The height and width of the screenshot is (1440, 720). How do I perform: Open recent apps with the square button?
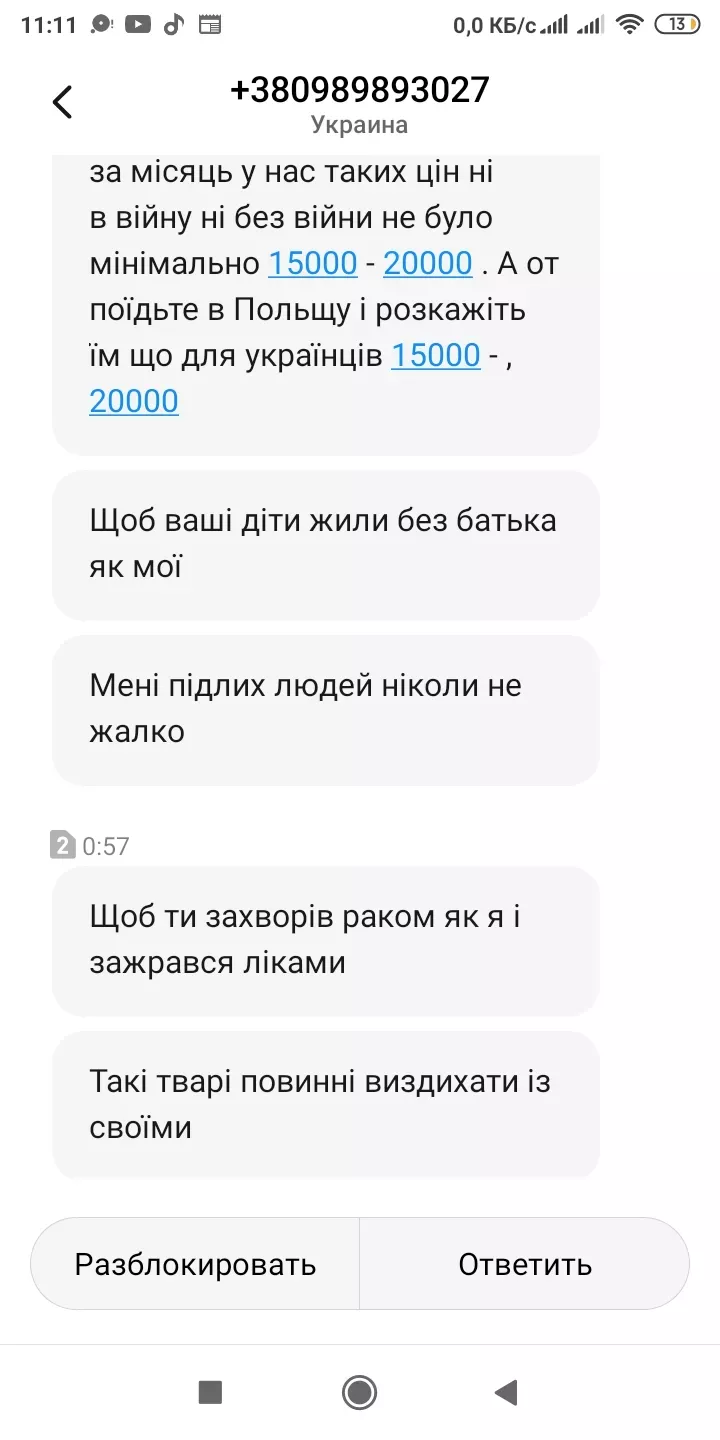click(x=210, y=1392)
